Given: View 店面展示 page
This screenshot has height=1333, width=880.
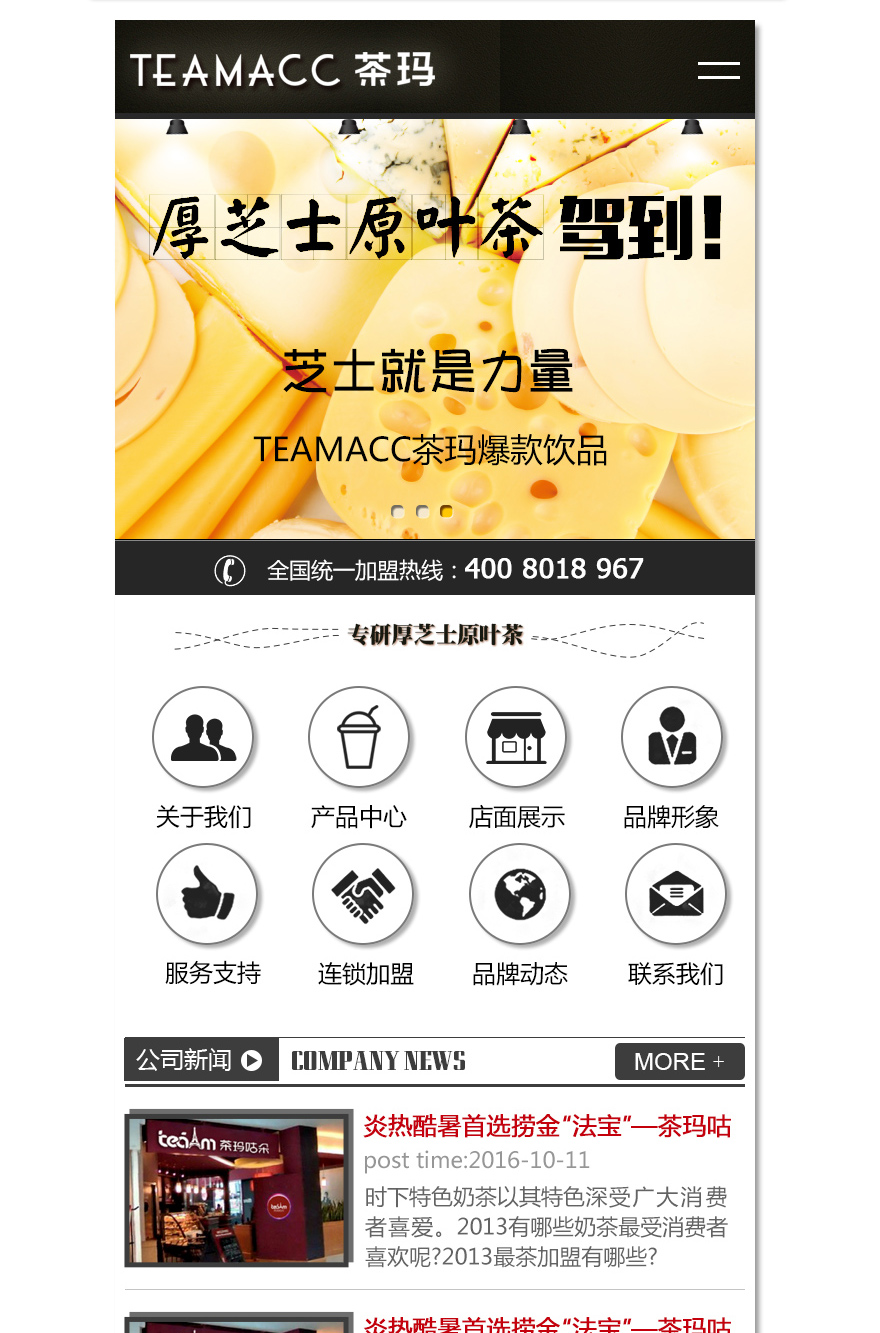Looking at the screenshot, I should (516, 738).
